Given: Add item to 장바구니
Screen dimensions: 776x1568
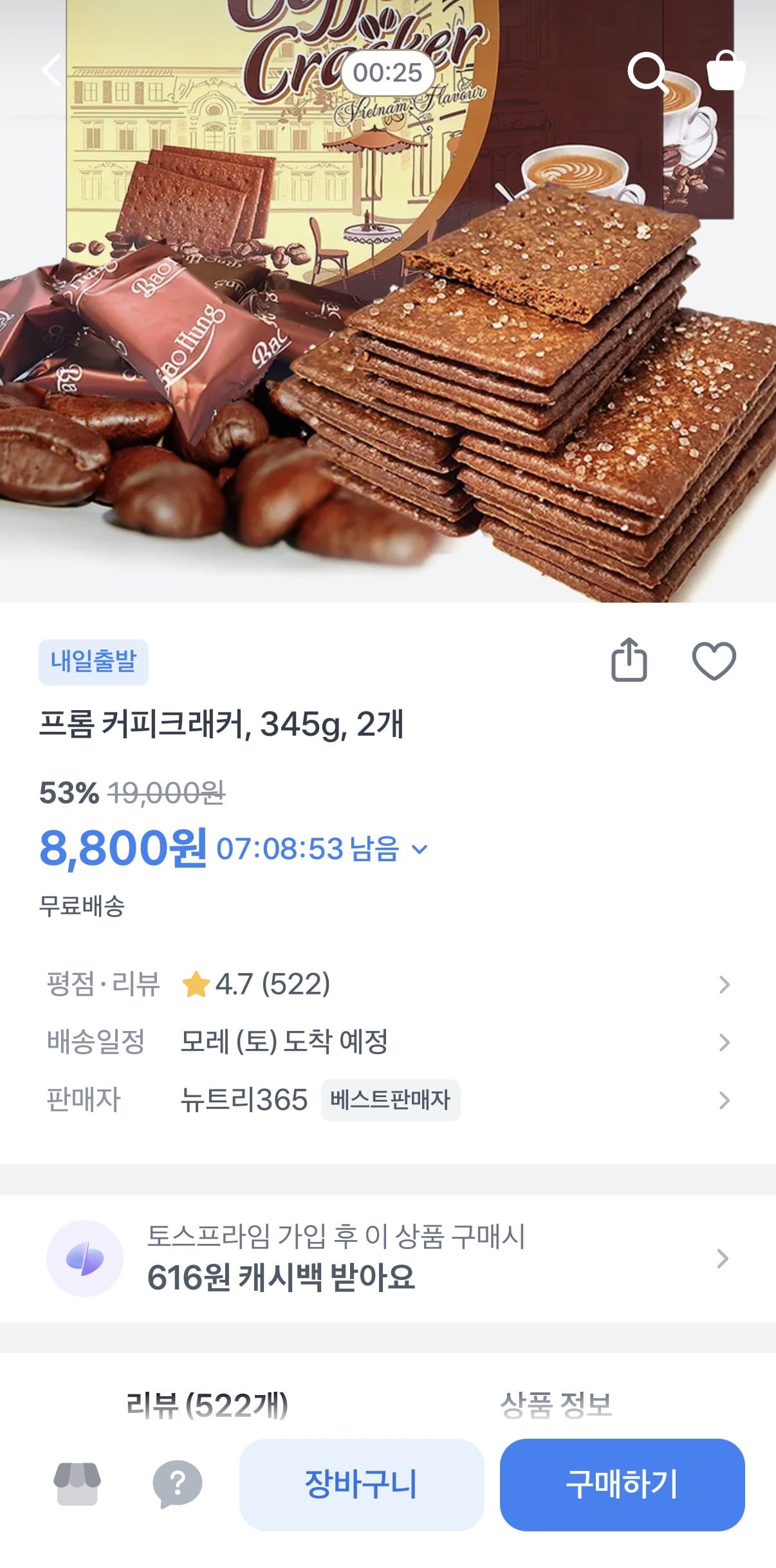Looking at the screenshot, I should point(361,1484).
